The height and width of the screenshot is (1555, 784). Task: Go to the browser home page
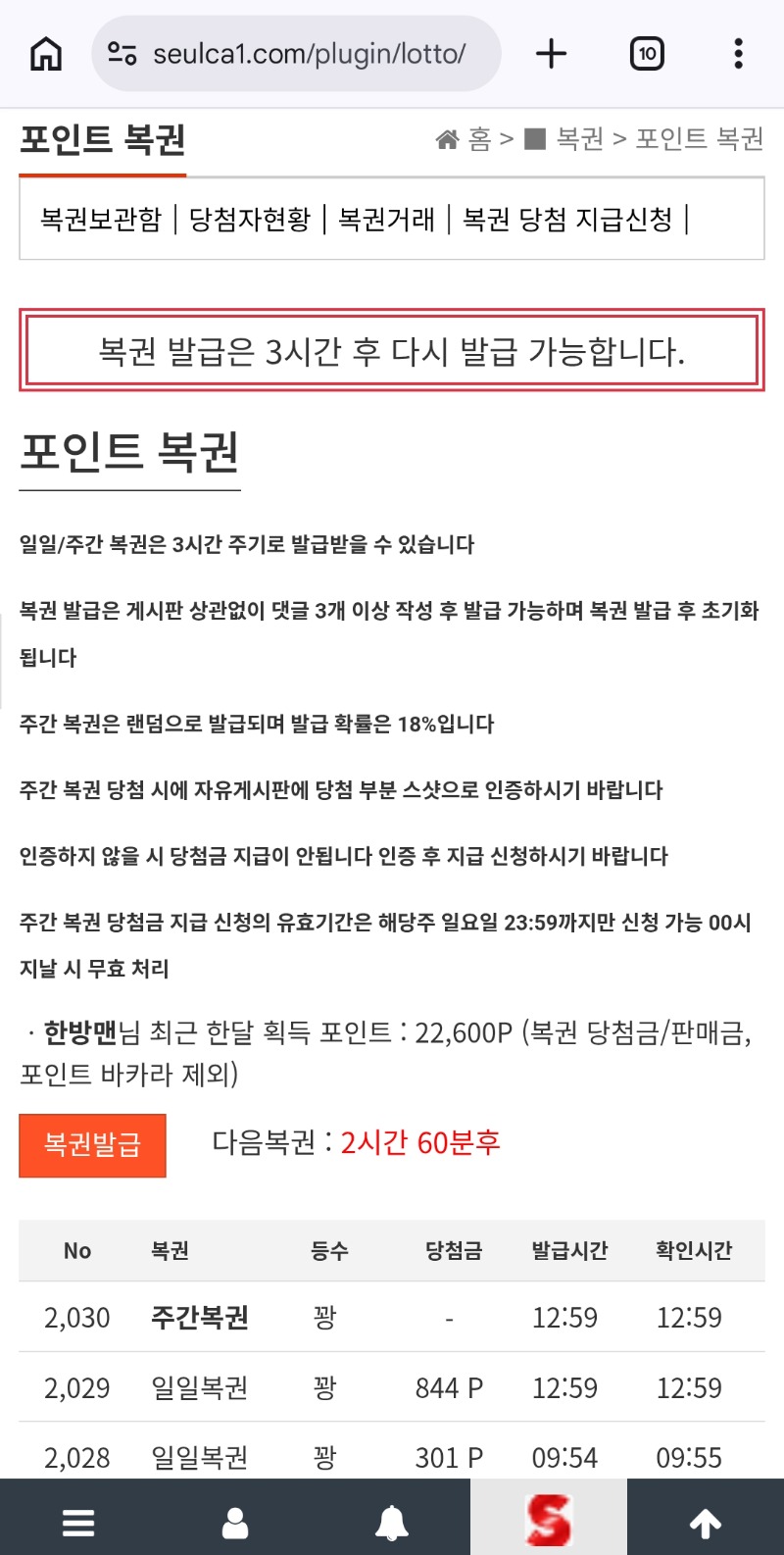click(46, 53)
